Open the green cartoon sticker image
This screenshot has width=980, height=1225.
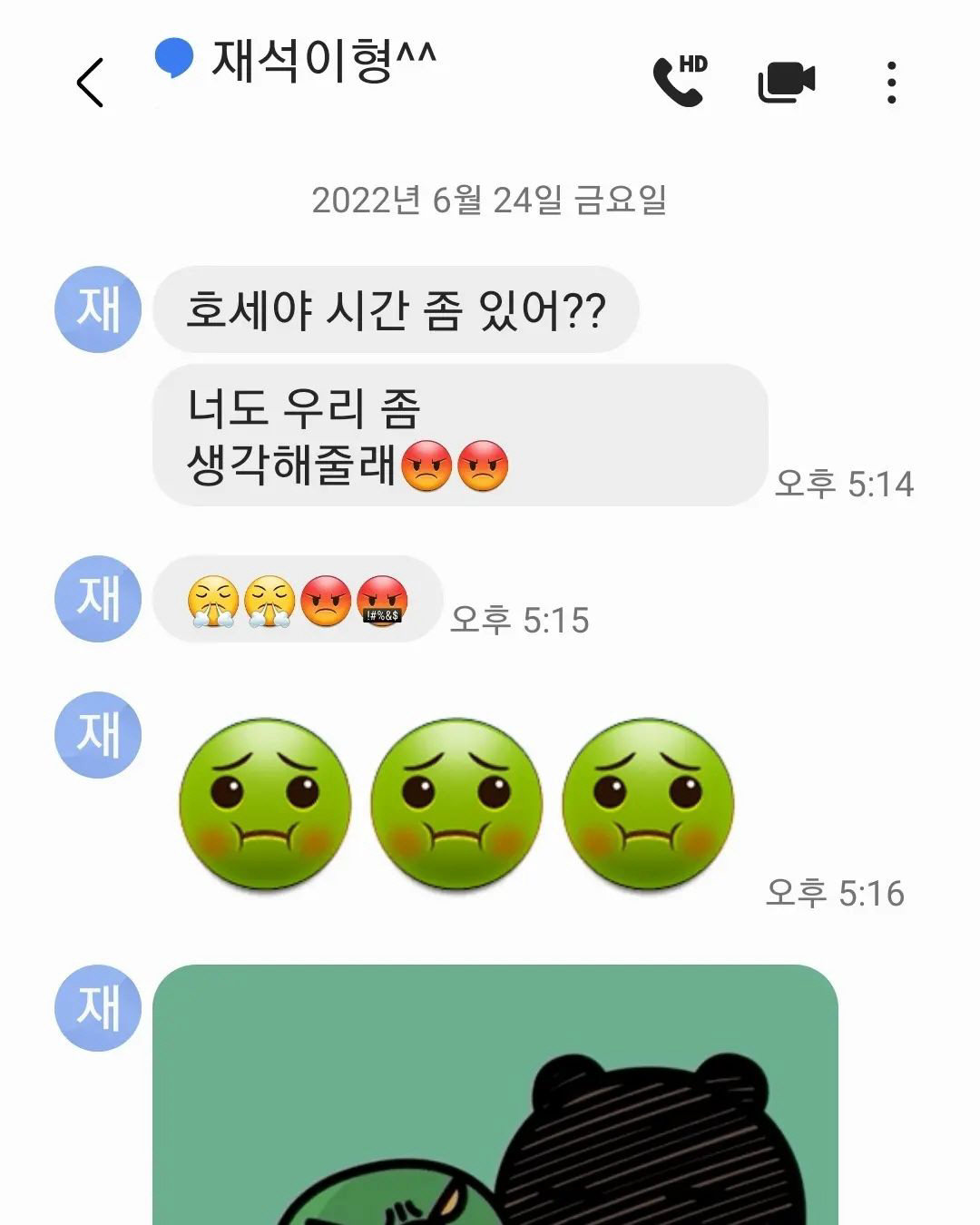[495, 1098]
